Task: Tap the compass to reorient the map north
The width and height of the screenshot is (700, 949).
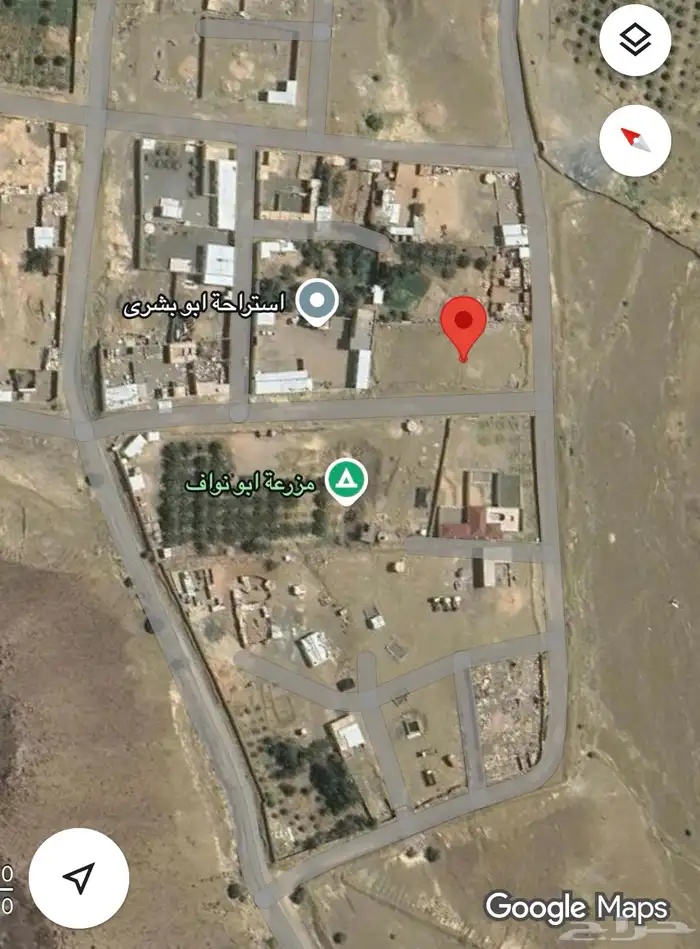Action: coord(635,140)
